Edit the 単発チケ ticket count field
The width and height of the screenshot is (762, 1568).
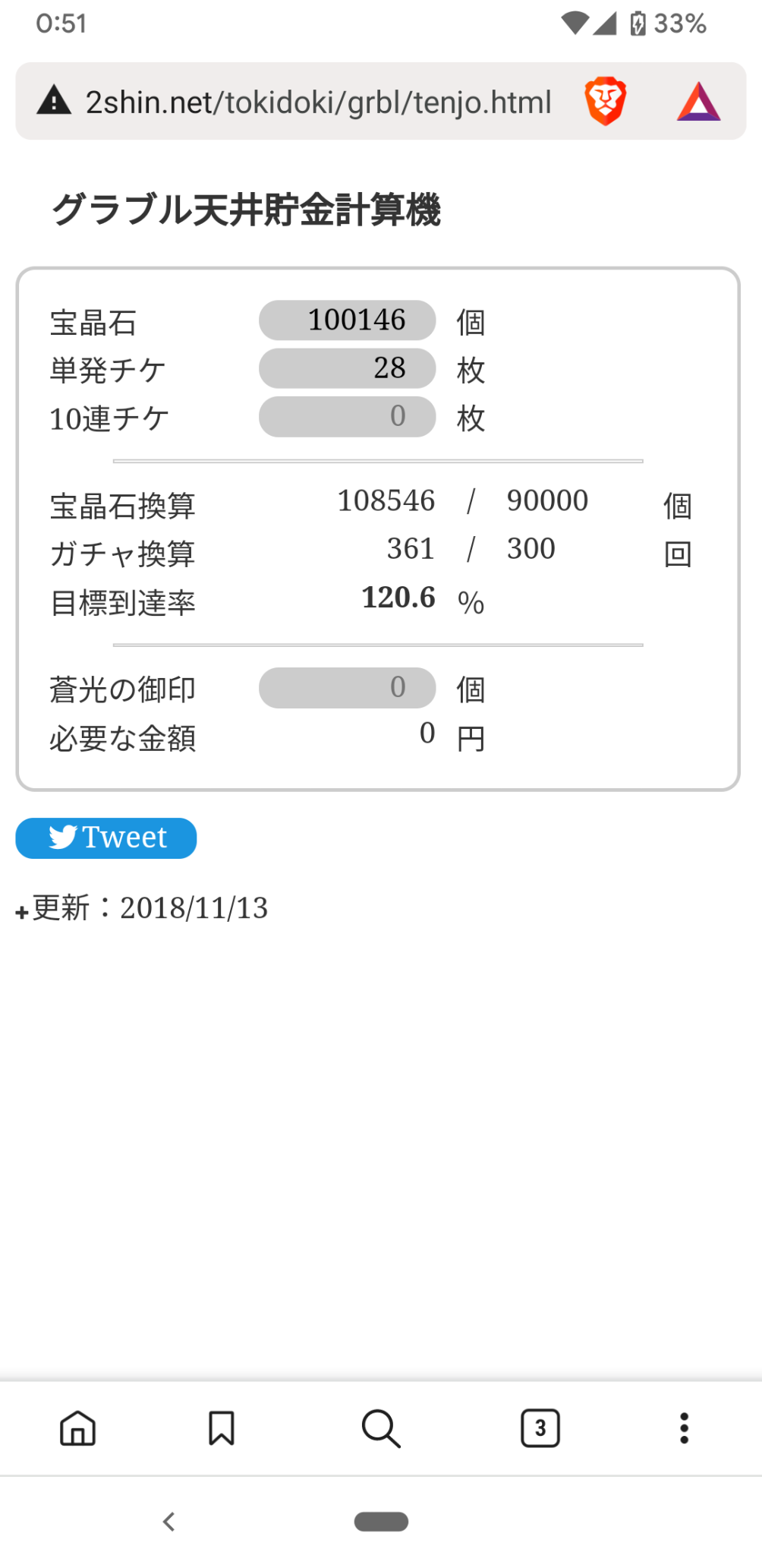pos(347,368)
